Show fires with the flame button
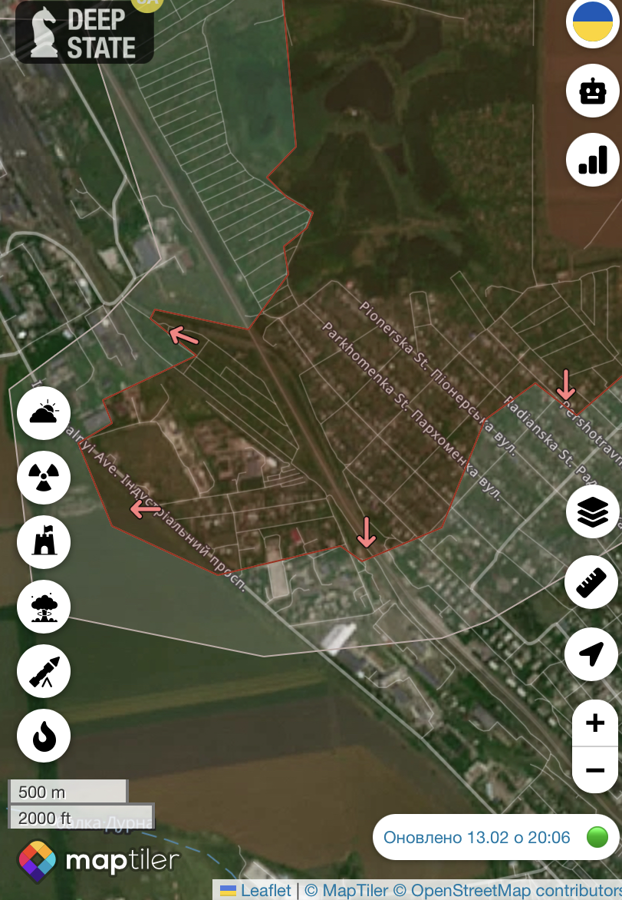622x900 pixels. click(44, 736)
